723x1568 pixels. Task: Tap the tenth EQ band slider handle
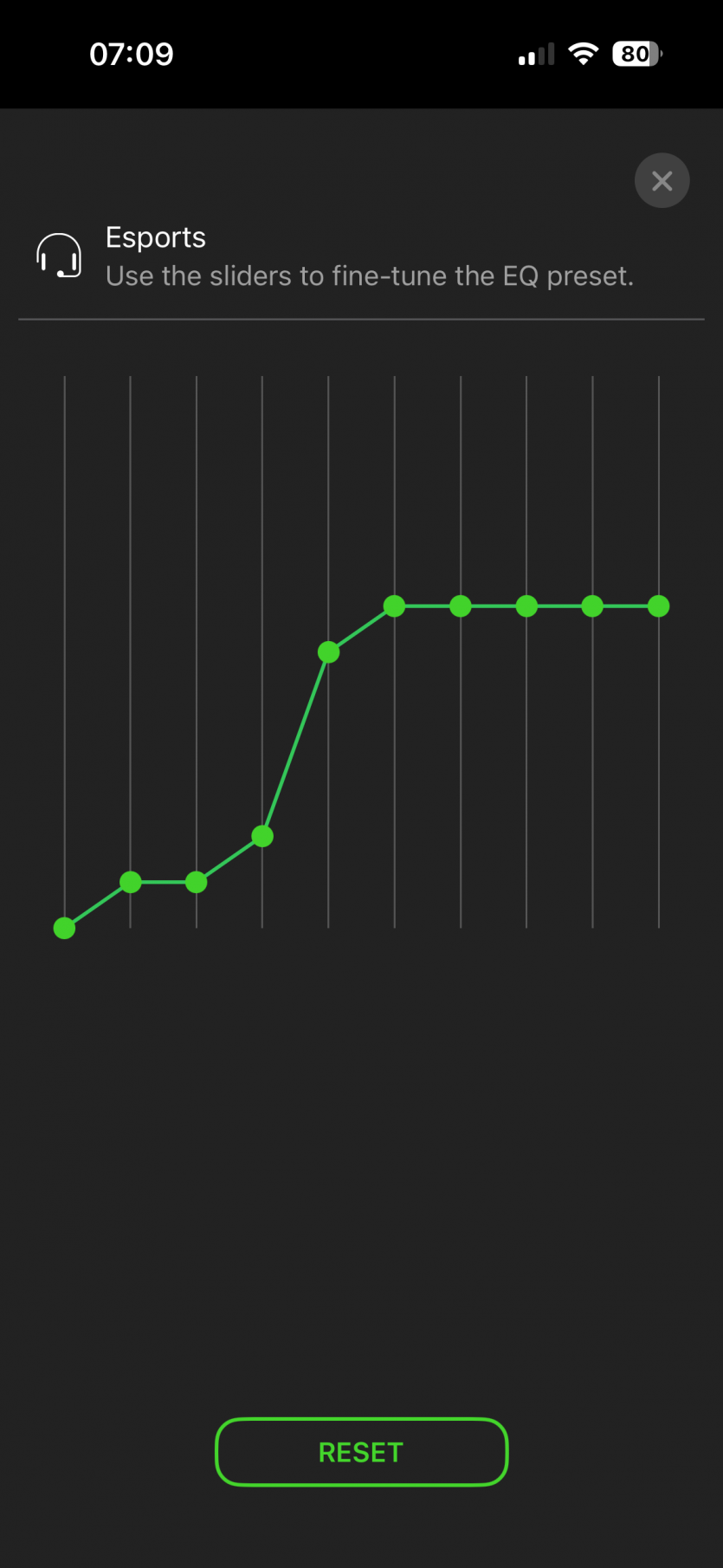coord(659,606)
